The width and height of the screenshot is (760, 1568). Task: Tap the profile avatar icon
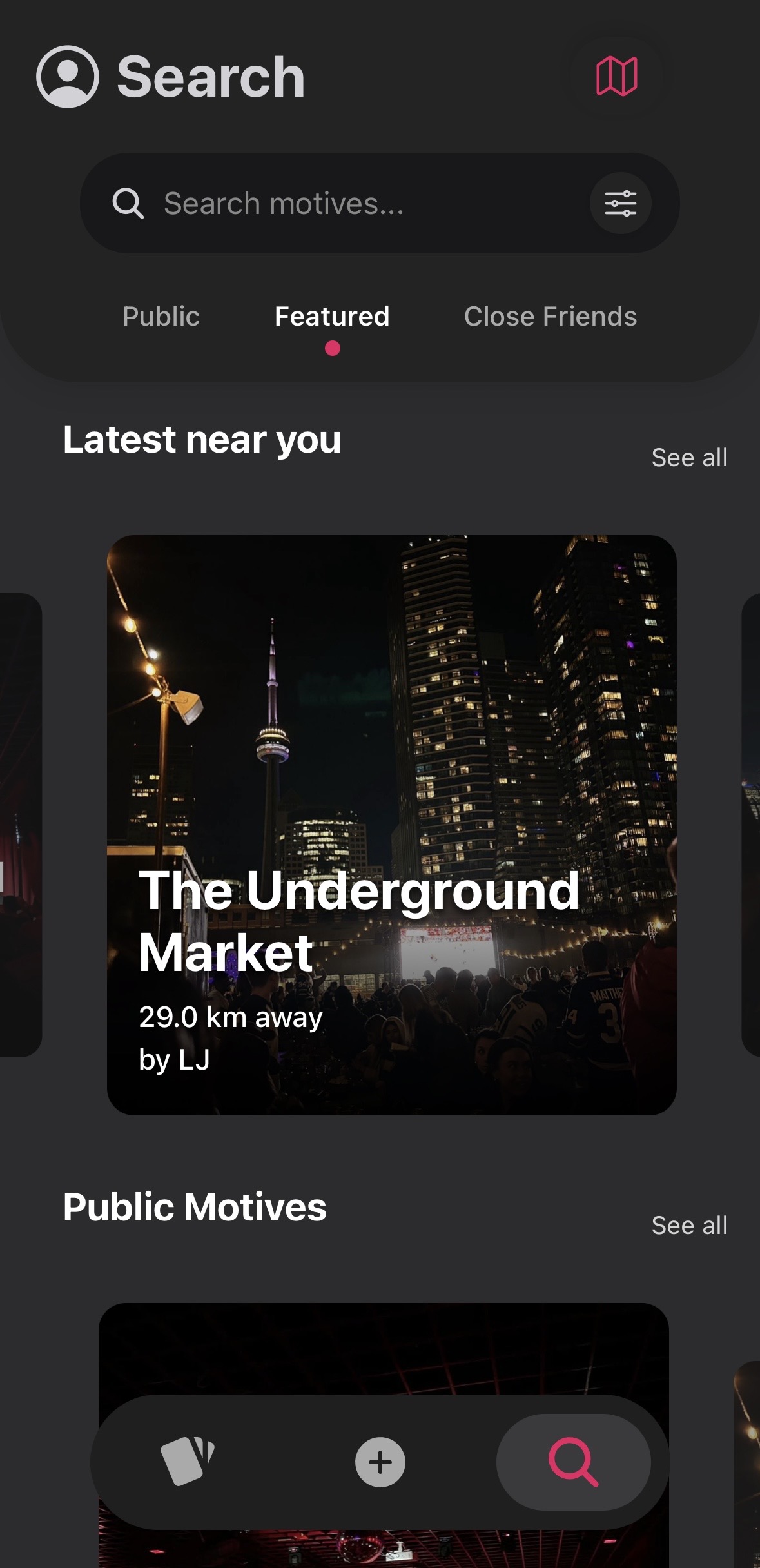coord(68,77)
